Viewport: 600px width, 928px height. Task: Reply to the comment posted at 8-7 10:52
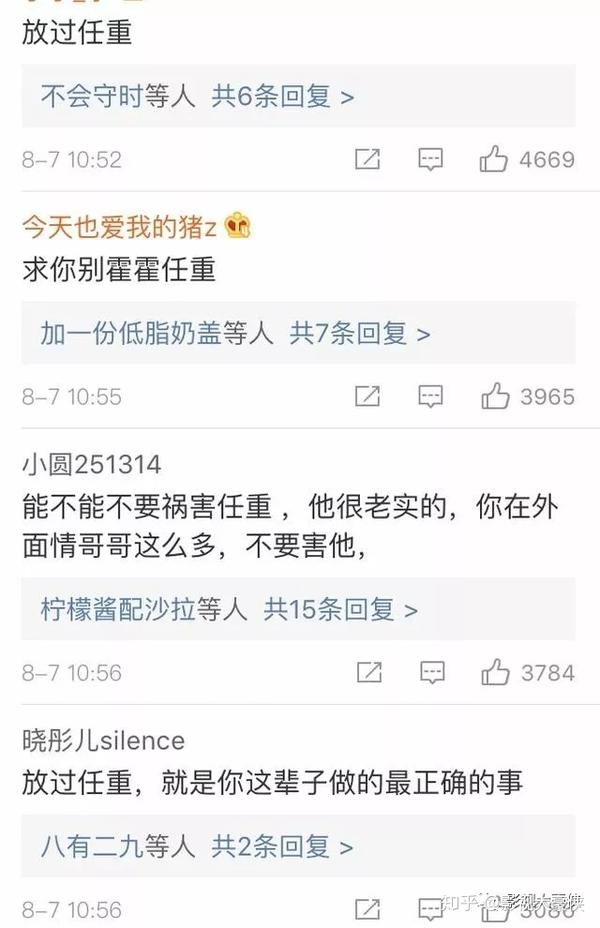point(430,159)
